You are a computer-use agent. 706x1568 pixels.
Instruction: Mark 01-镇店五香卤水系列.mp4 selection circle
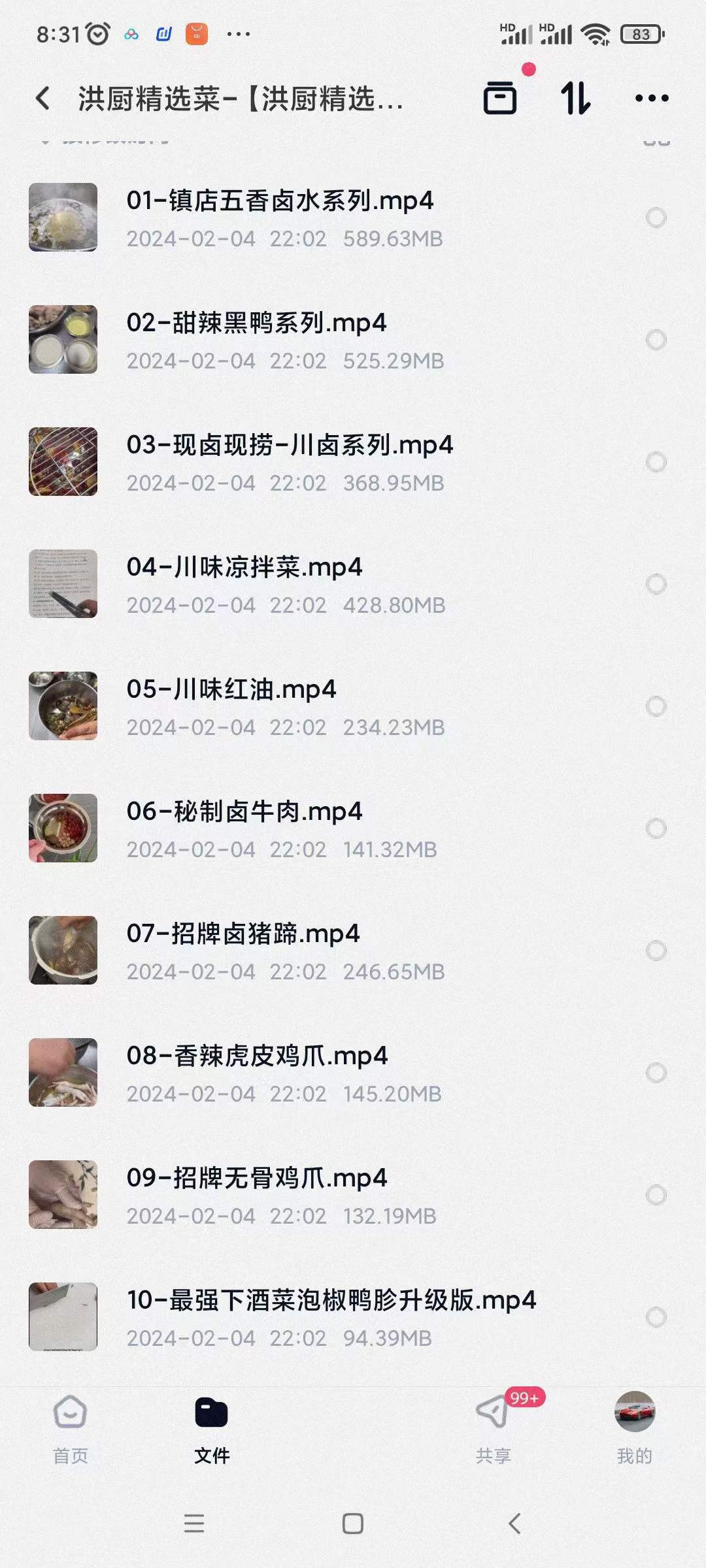tap(656, 218)
